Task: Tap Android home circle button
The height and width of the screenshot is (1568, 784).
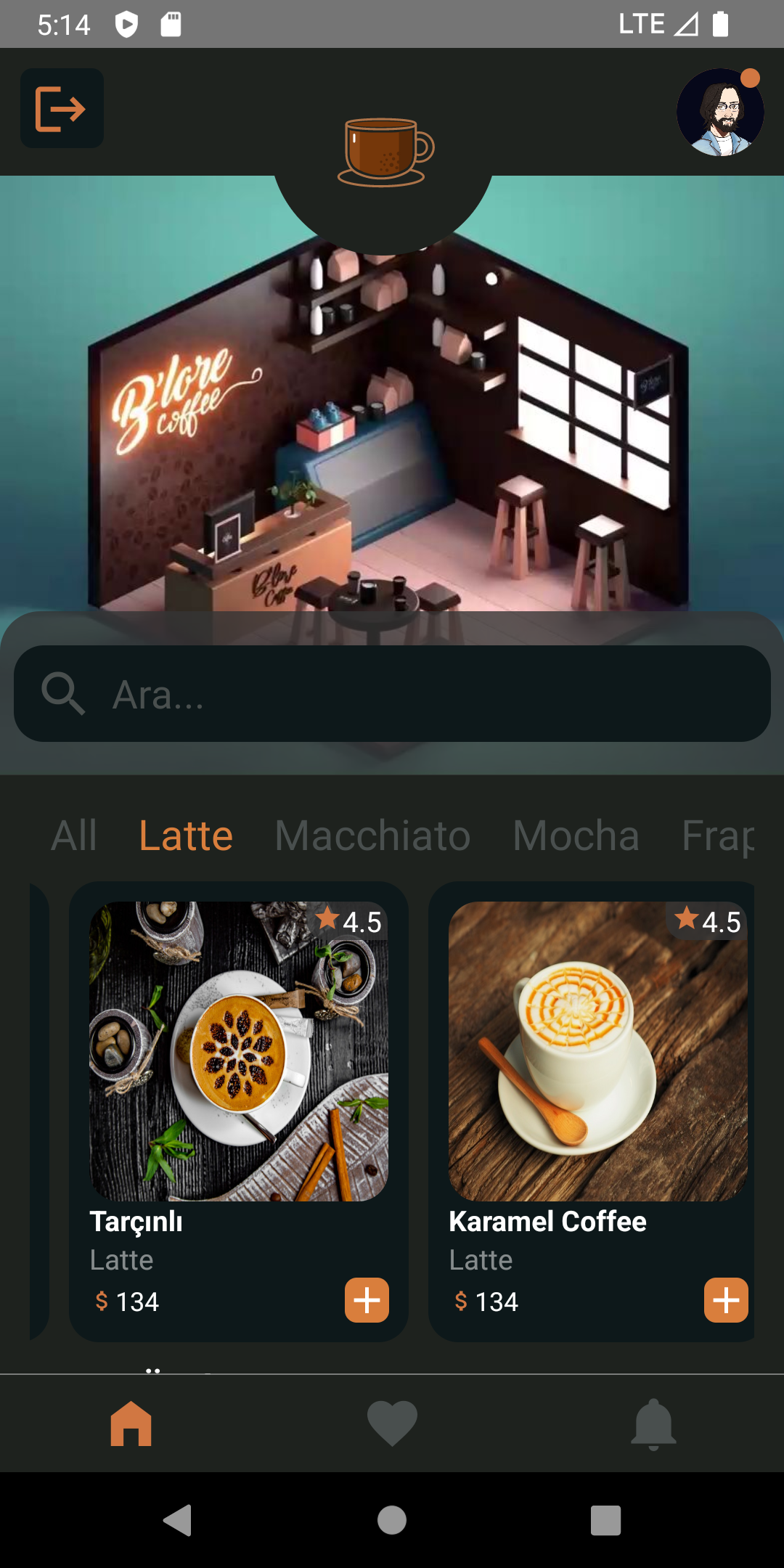Action: [391, 1522]
